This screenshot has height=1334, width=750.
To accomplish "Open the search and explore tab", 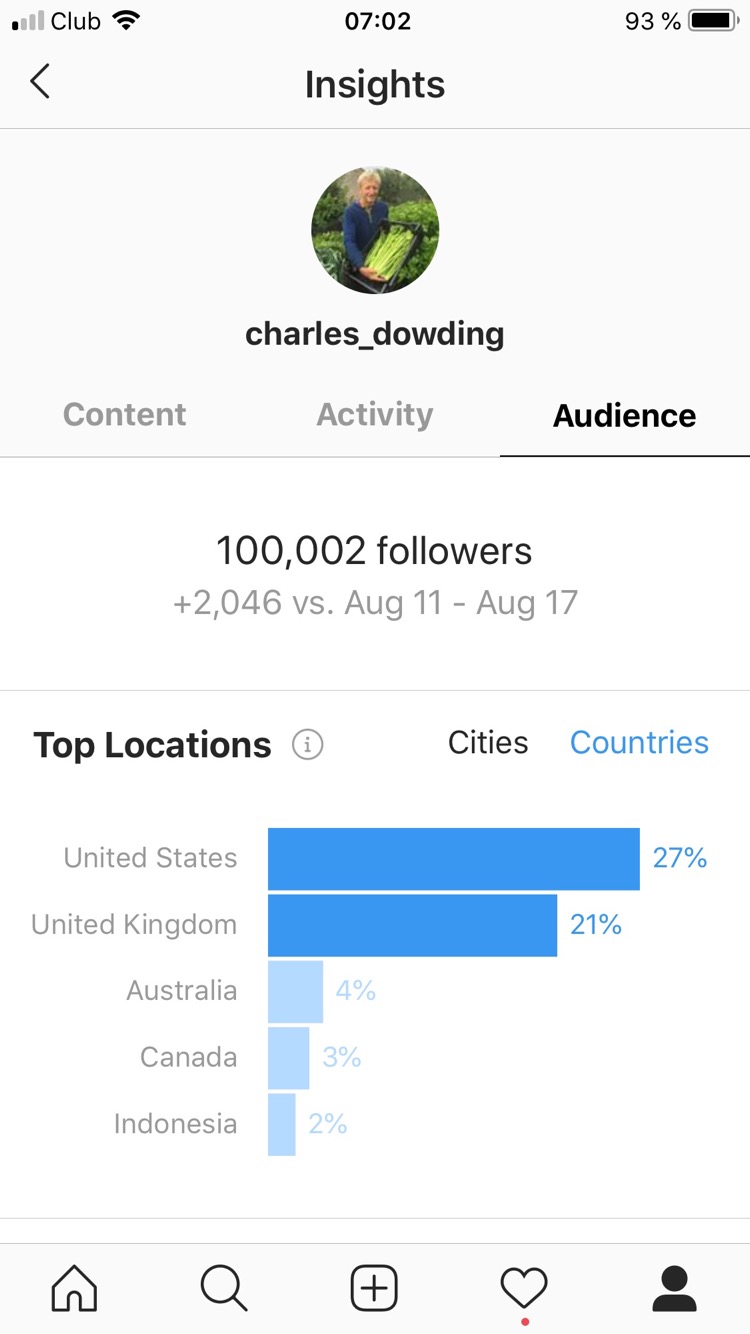I will click(224, 1288).
